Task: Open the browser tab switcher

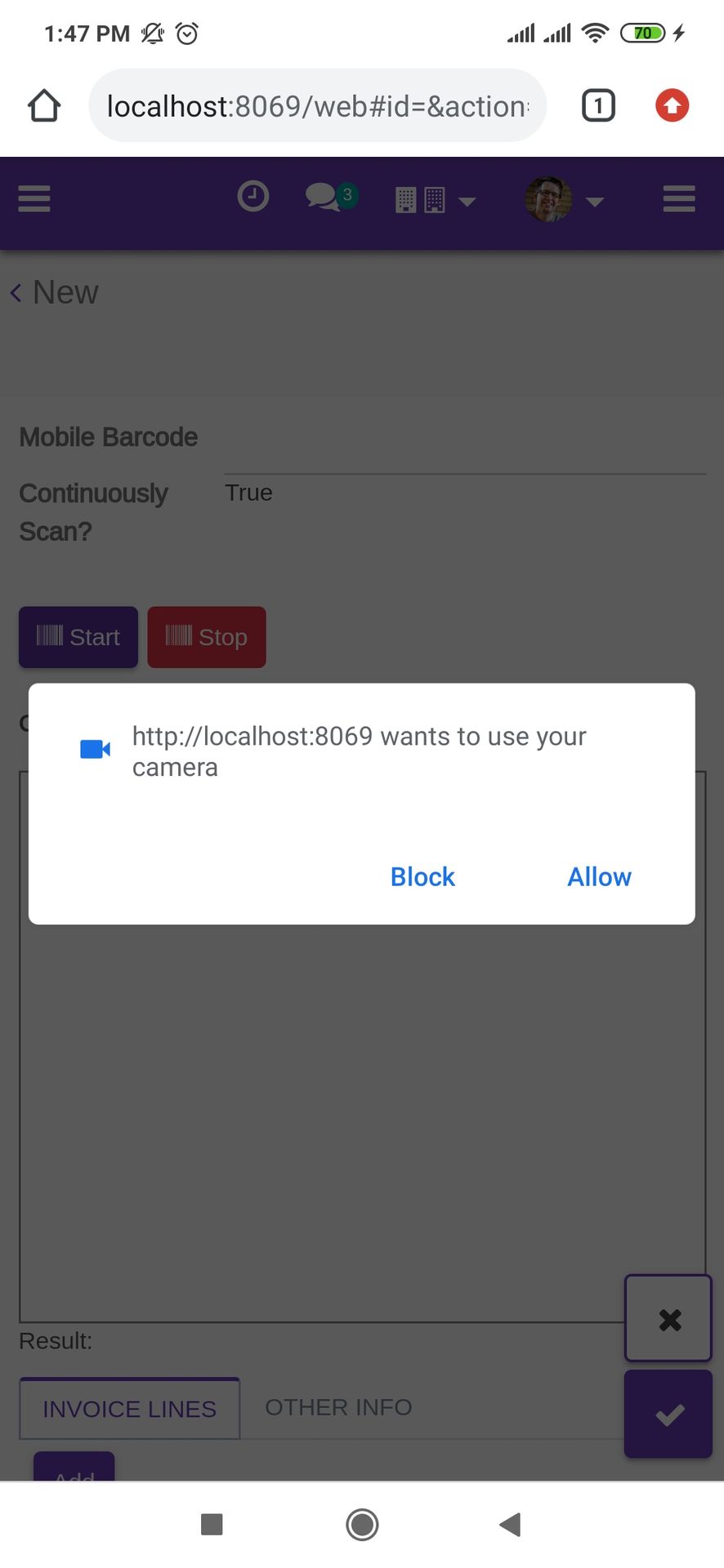Action: 598,105
